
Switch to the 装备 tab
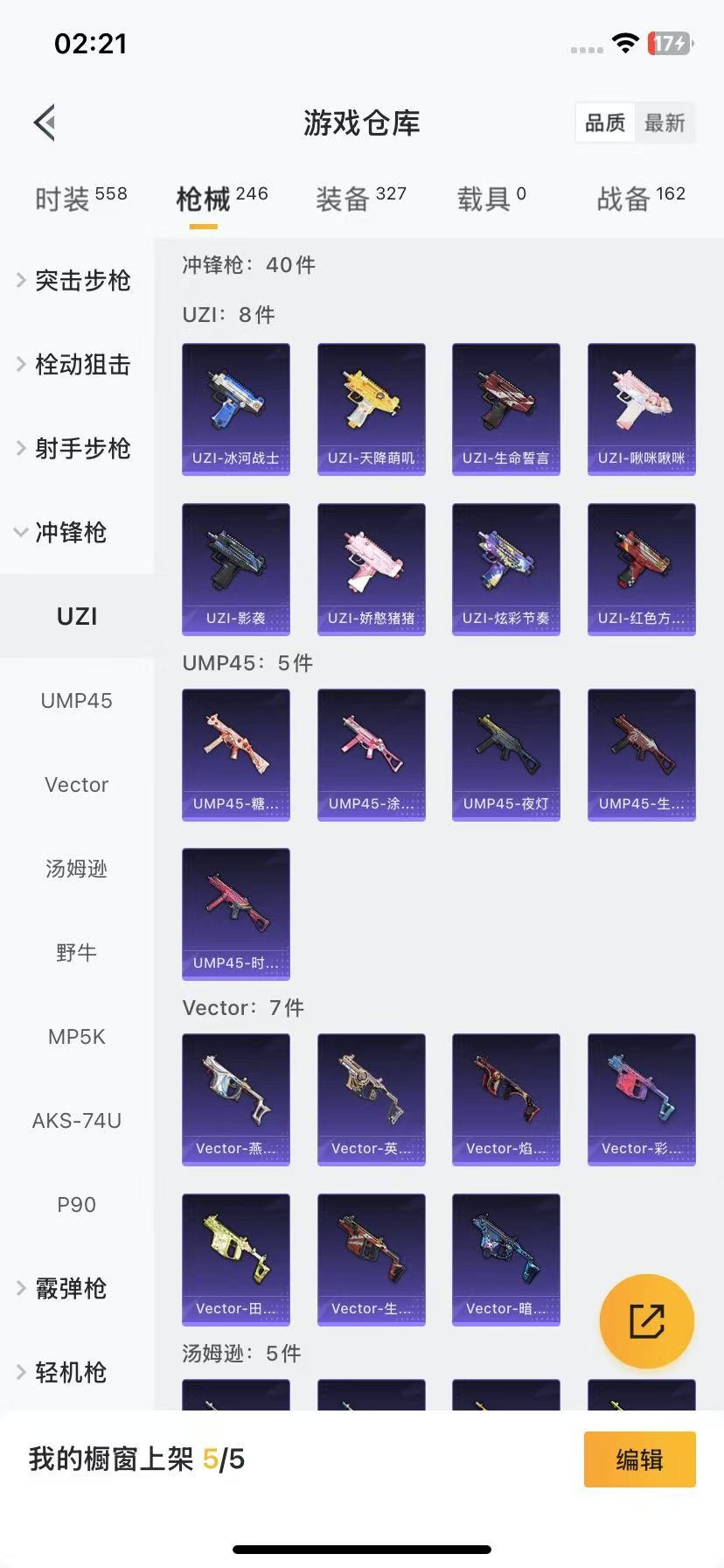click(x=361, y=199)
